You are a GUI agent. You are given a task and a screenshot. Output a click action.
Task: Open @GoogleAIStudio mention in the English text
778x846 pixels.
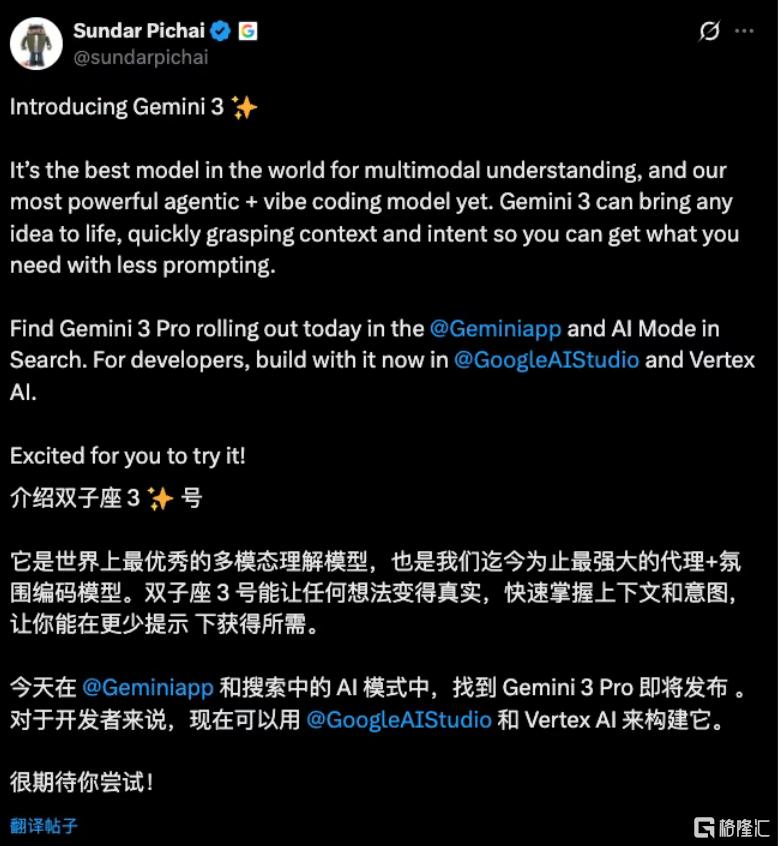tap(546, 360)
